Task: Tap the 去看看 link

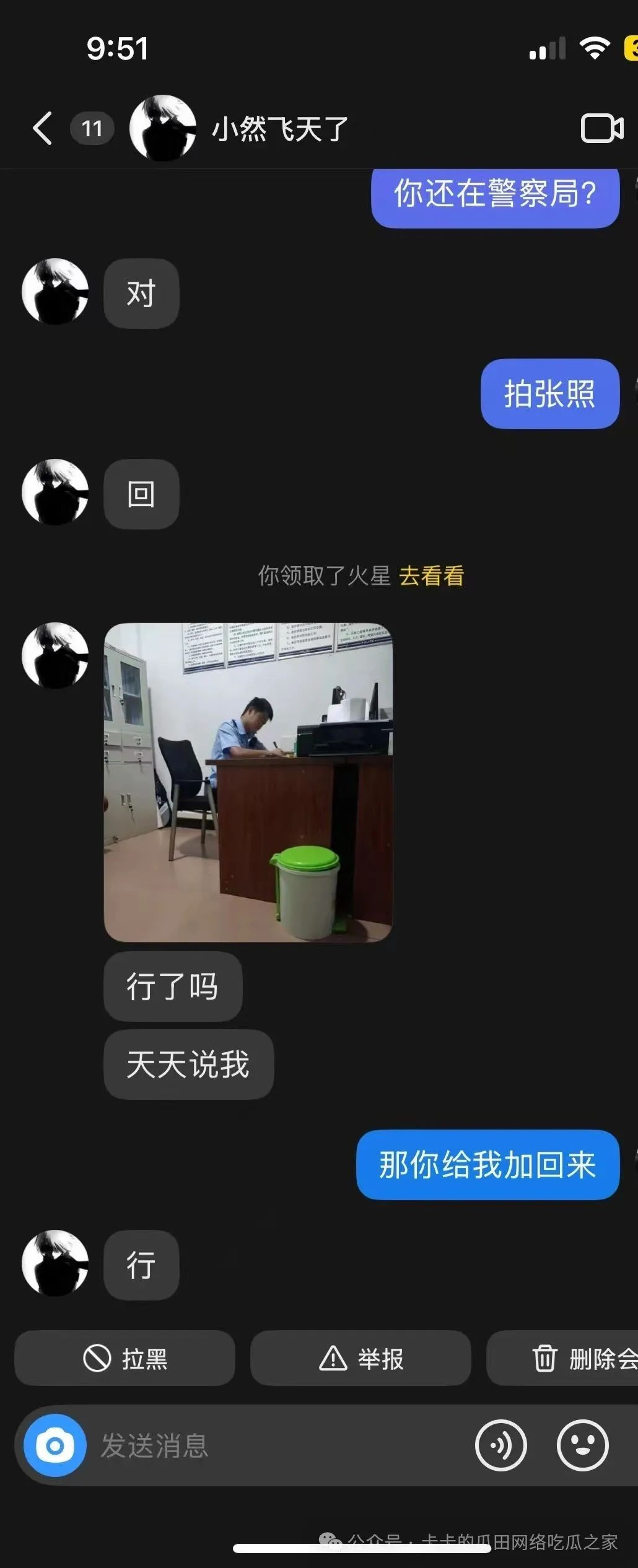Action: click(x=432, y=576)
